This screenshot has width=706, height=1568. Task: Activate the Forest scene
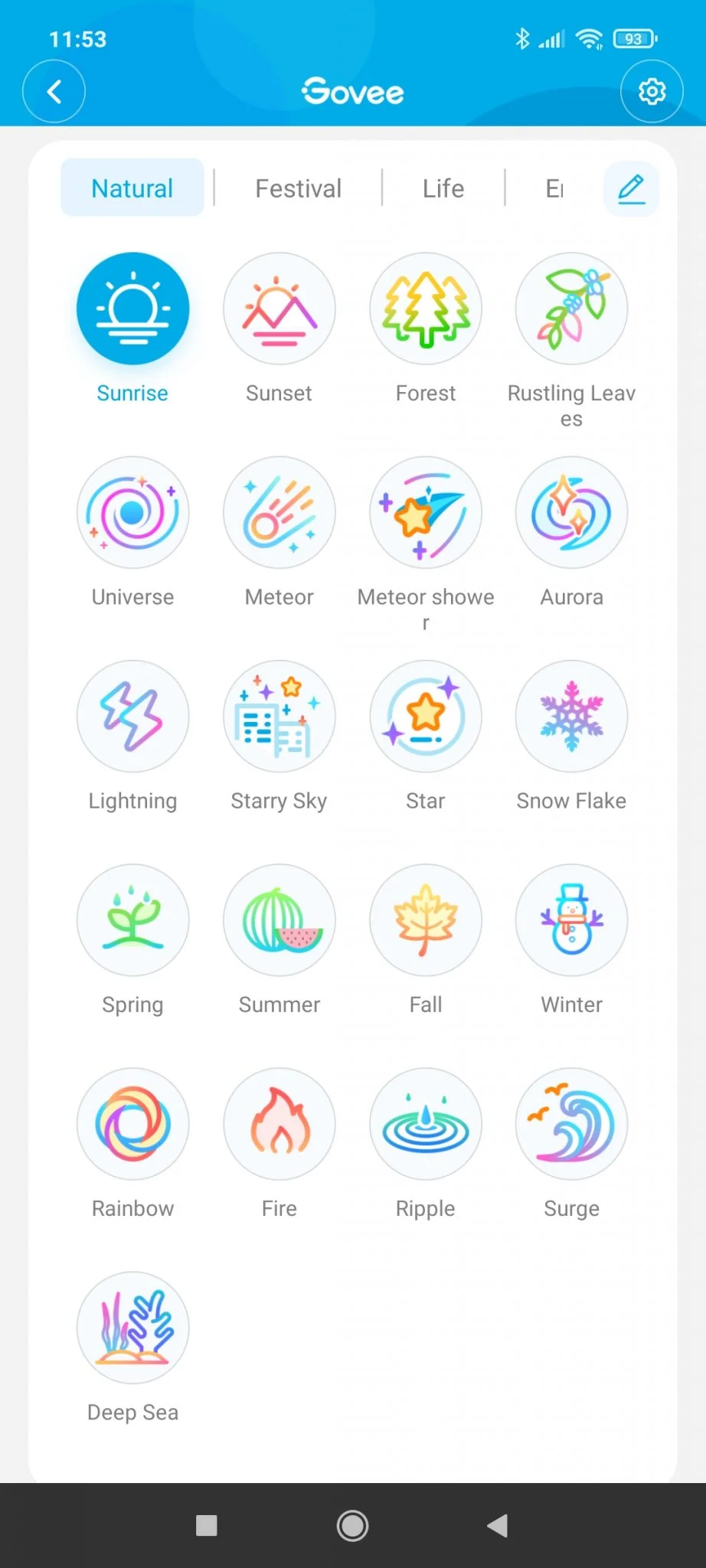tap(426, 309)
